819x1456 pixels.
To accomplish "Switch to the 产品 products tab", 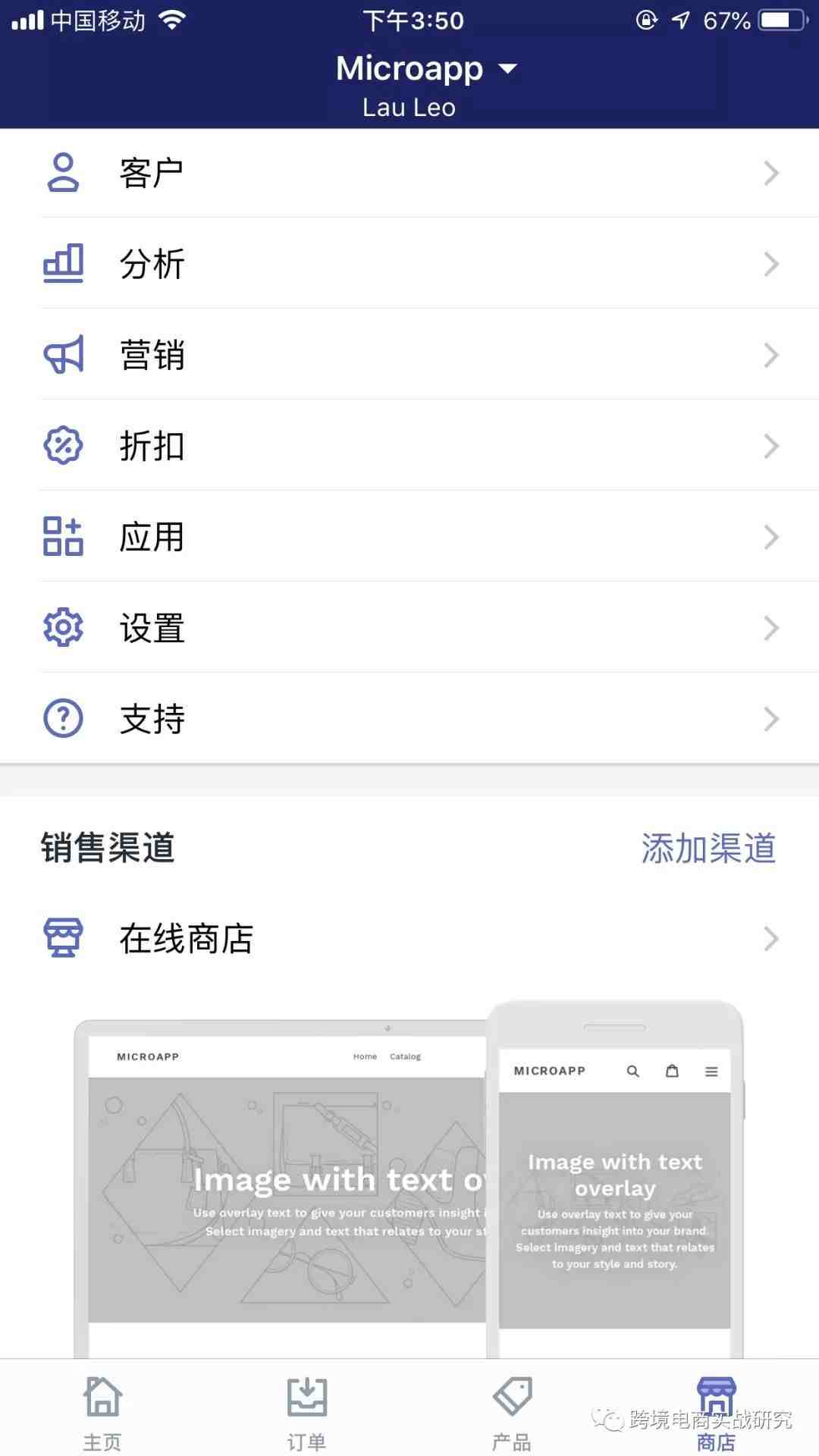I will (x=512, y=1412).
